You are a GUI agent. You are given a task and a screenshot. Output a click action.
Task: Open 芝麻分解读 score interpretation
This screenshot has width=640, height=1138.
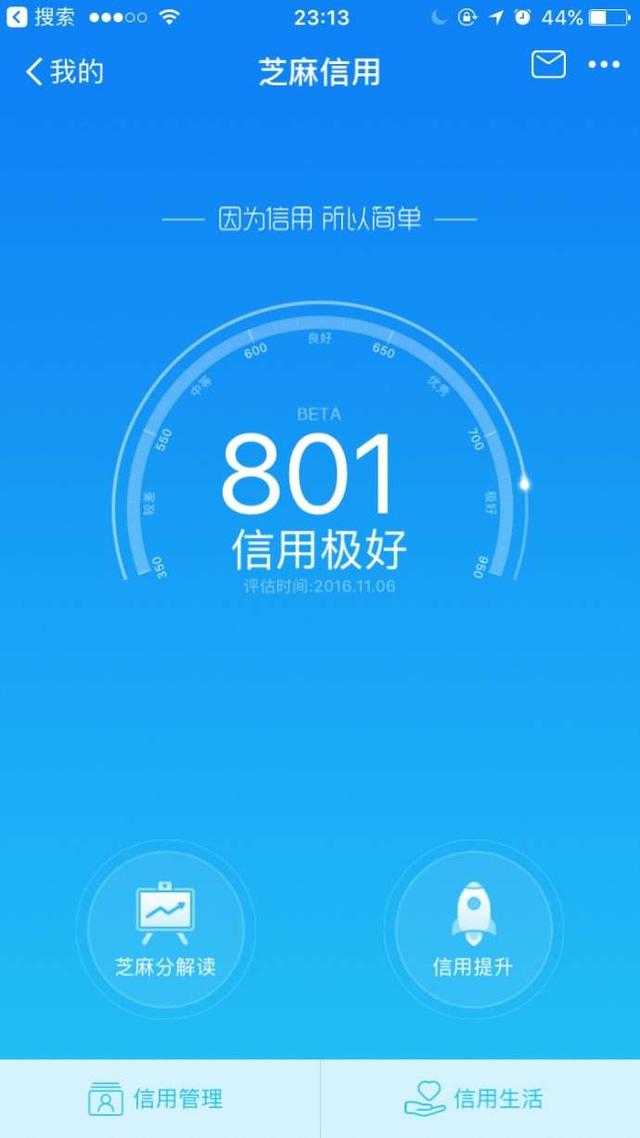165,930
